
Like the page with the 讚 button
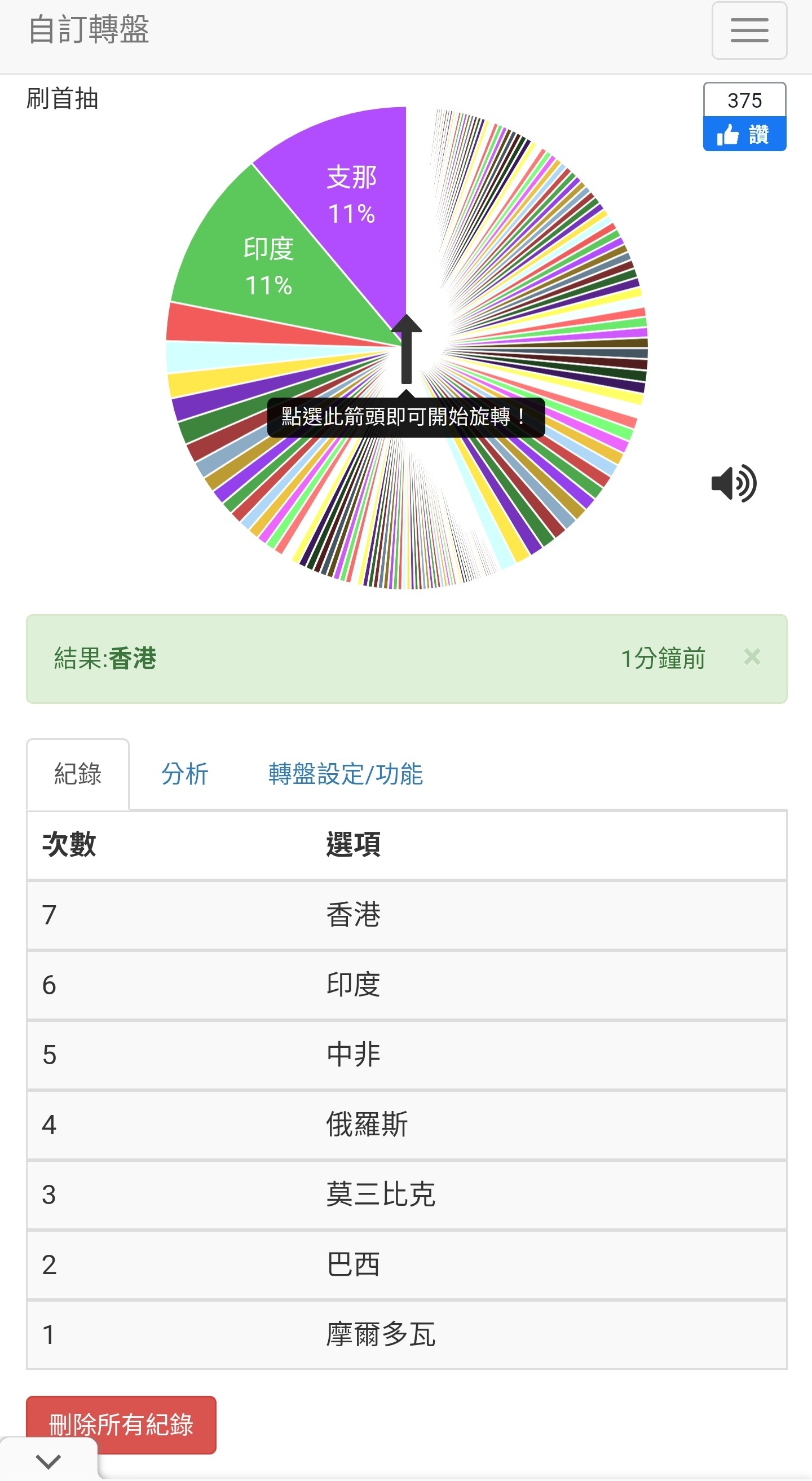click(x=744, y=135)
